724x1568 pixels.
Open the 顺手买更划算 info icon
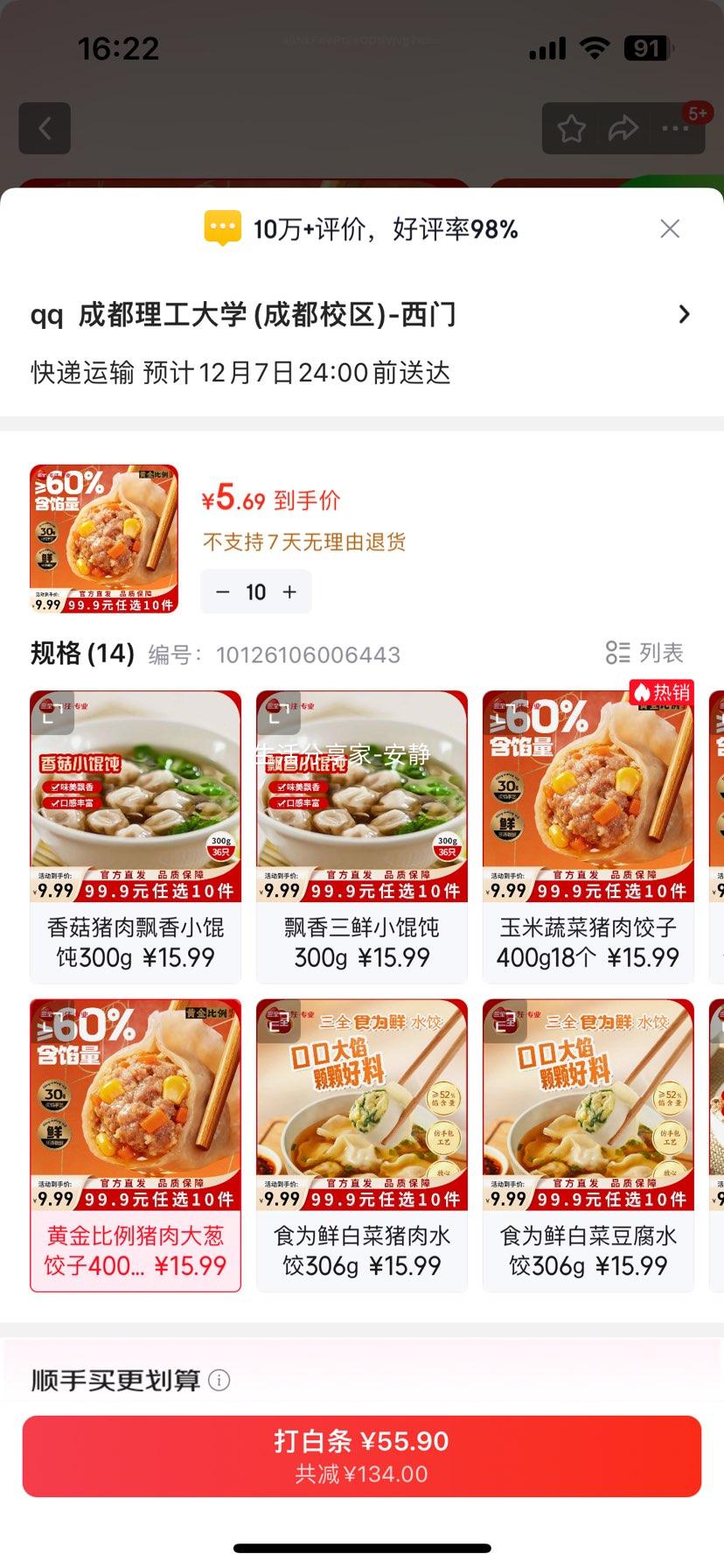pos(221,1380)
